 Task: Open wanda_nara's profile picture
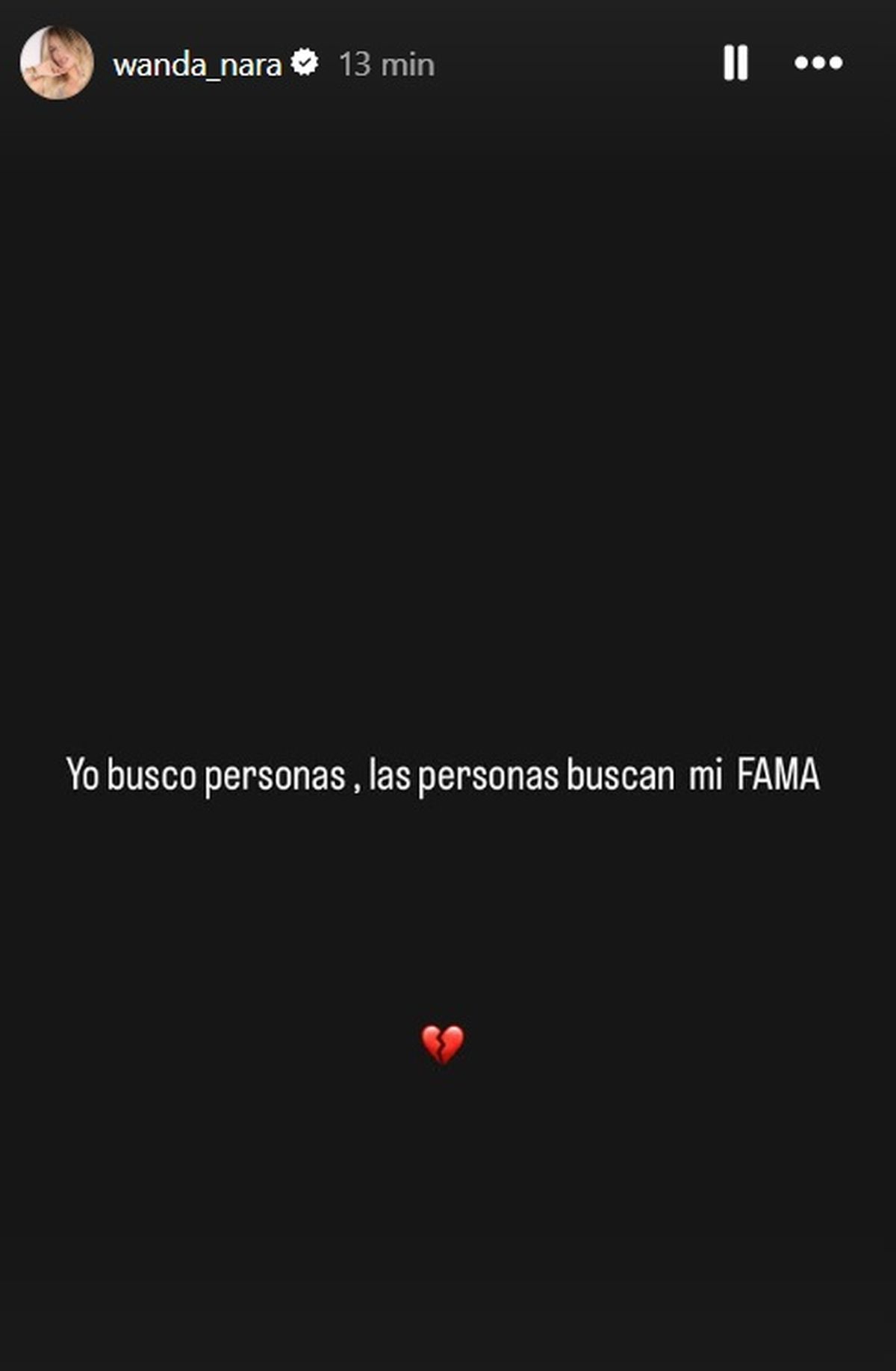57,63
